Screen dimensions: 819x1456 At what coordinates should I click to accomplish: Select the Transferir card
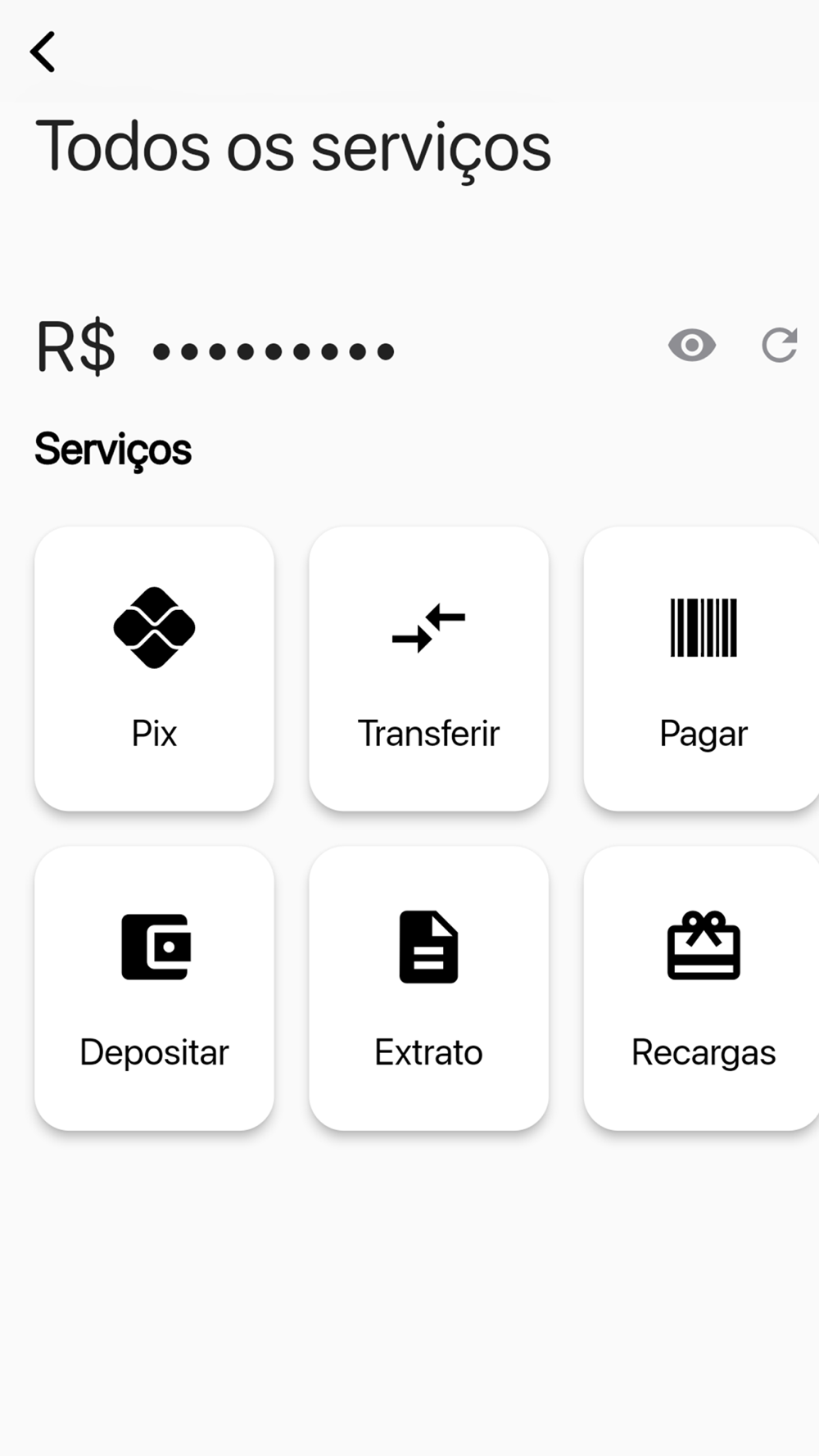(428, 669)
